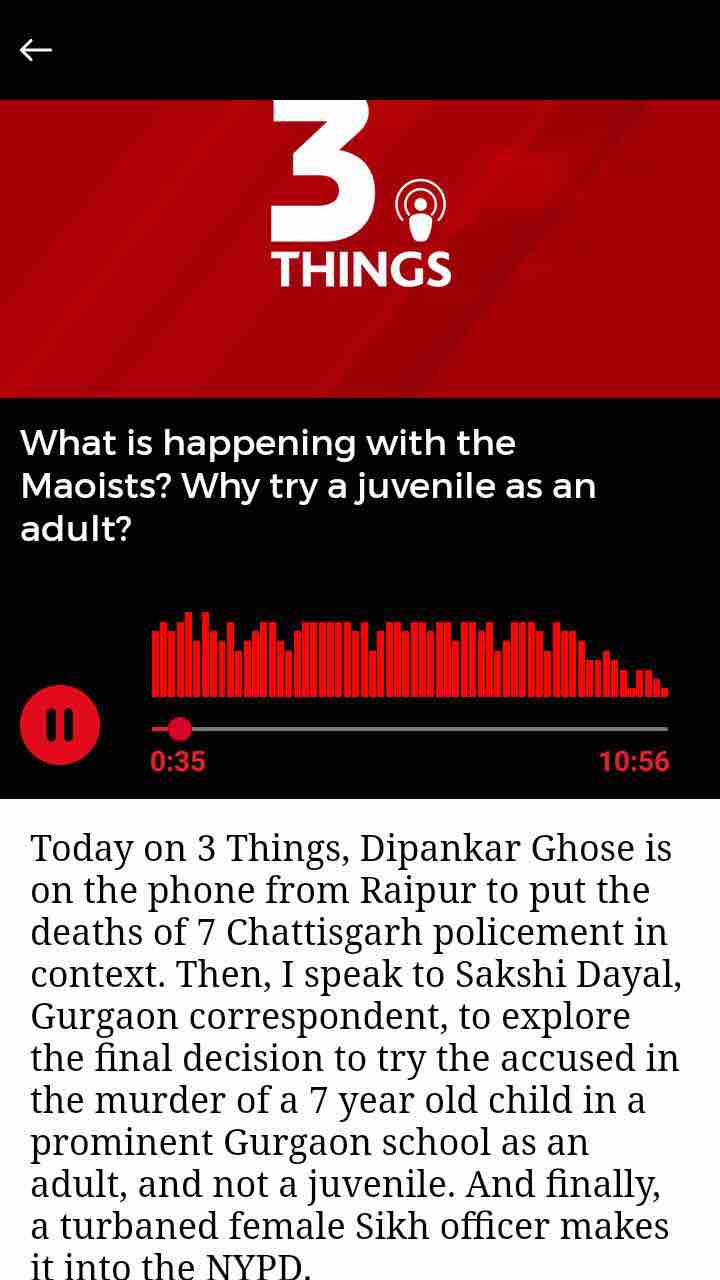Go back using the top arrow
The width and height of the screenshot is (720, 1280).
tap(36, 49)
